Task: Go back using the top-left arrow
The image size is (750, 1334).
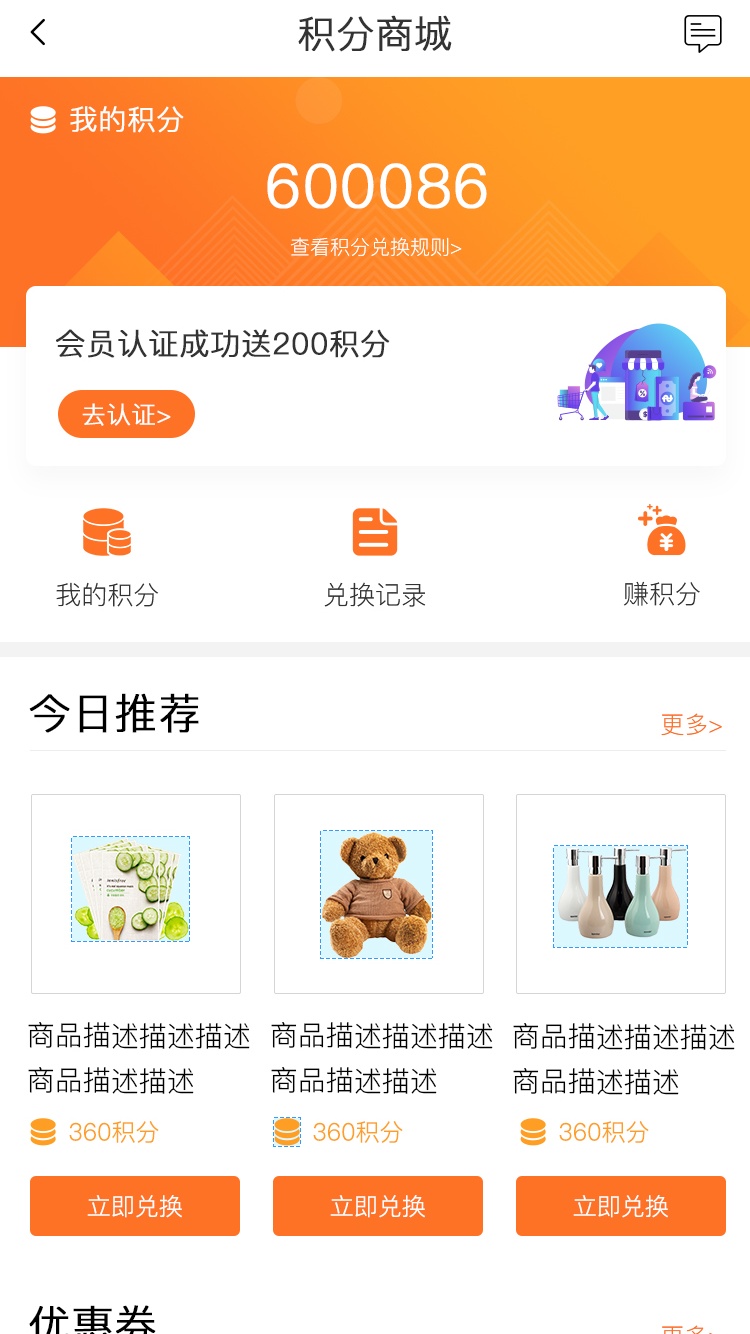Action: click(38, 33)
